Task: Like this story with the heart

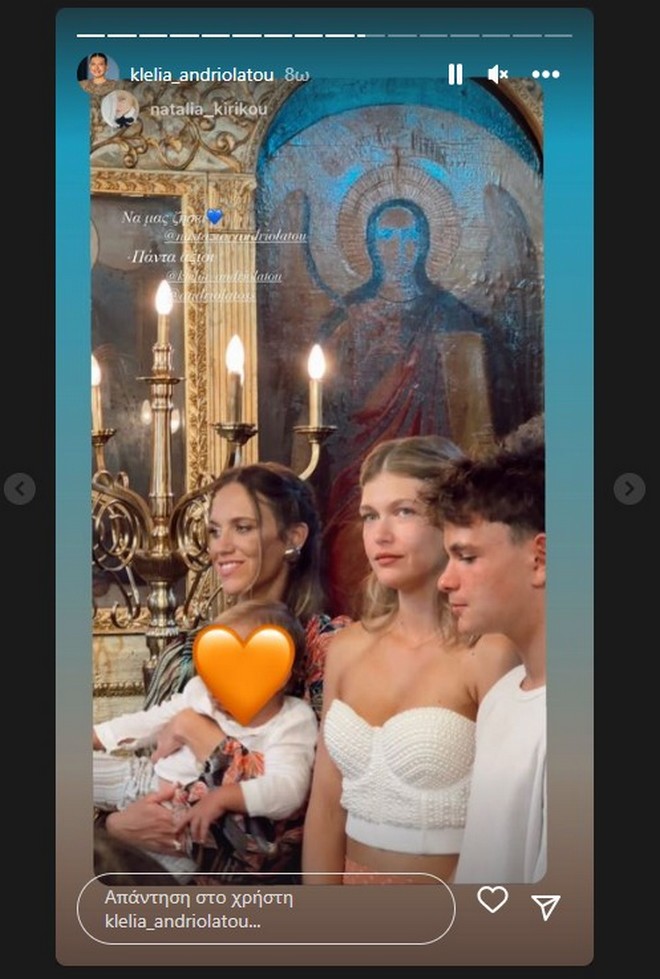Action: click(492, 900)
